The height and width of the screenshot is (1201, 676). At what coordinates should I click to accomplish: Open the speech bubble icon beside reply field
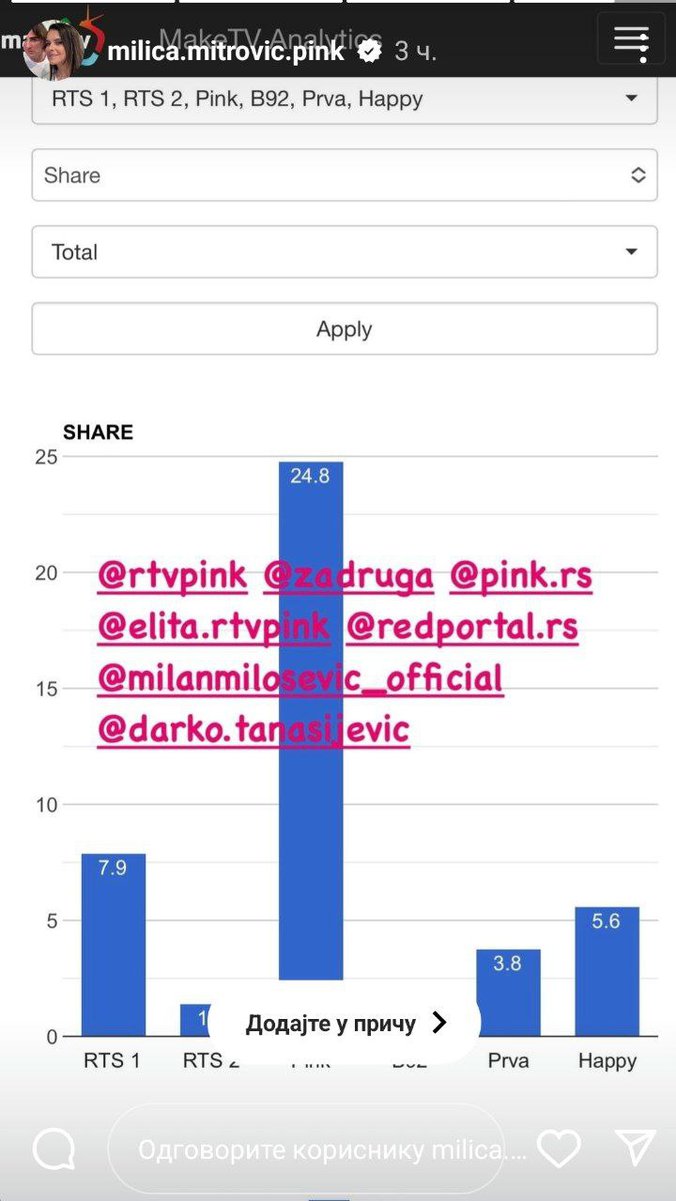point(54,1150)
